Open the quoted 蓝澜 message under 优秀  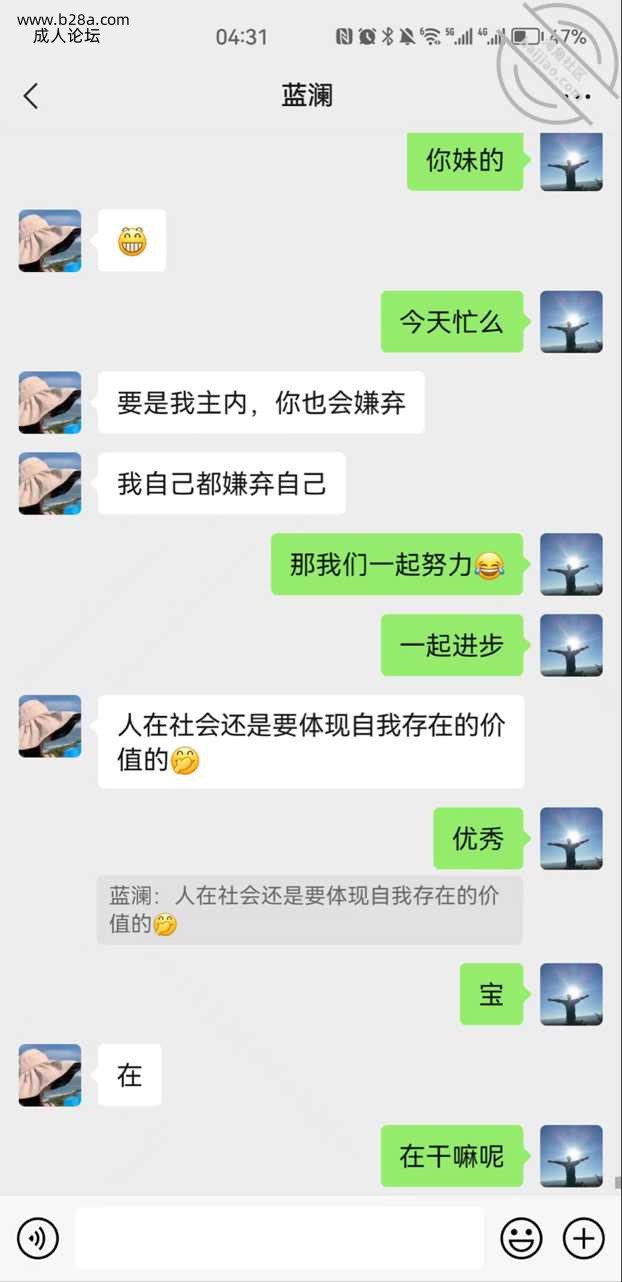tap(309, 910)
